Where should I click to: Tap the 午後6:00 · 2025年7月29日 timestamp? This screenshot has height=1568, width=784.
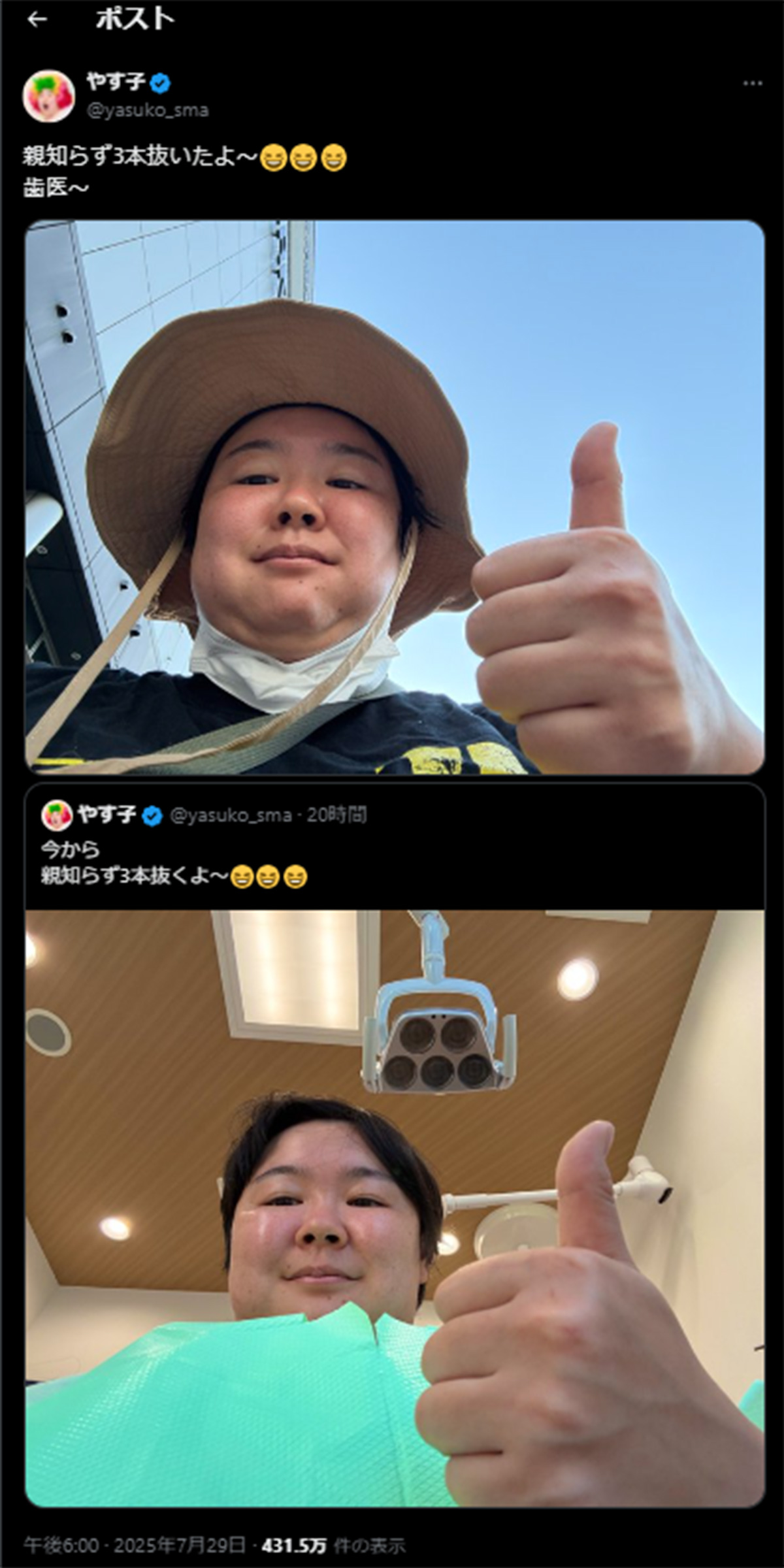[135, 1545]
